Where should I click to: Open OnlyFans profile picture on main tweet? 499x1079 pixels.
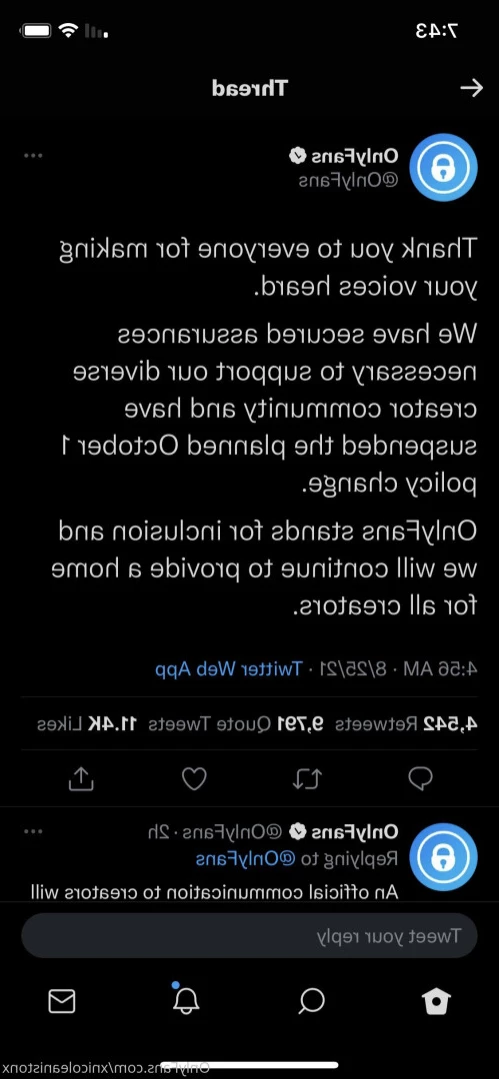[443, 168]
